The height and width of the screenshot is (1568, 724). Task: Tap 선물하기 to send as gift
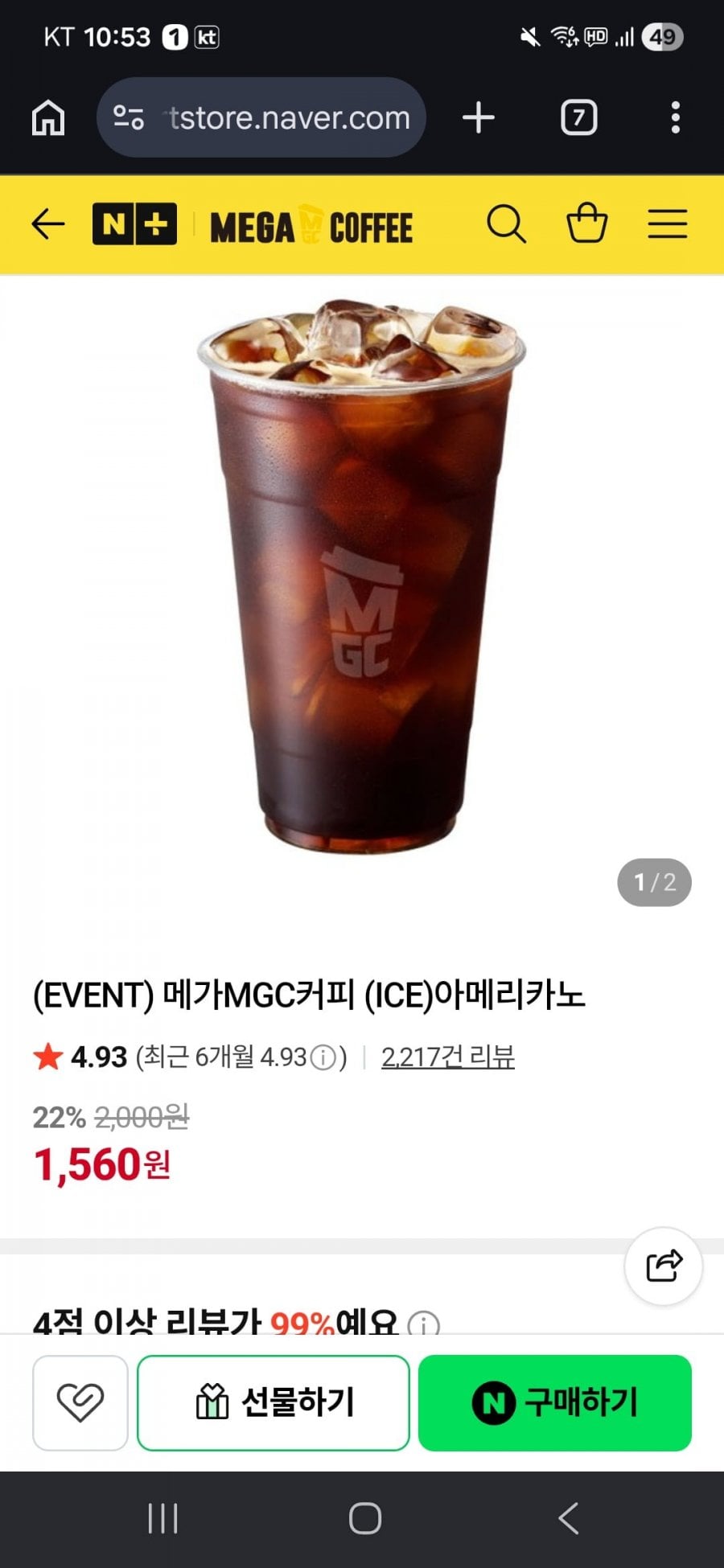274,1402
